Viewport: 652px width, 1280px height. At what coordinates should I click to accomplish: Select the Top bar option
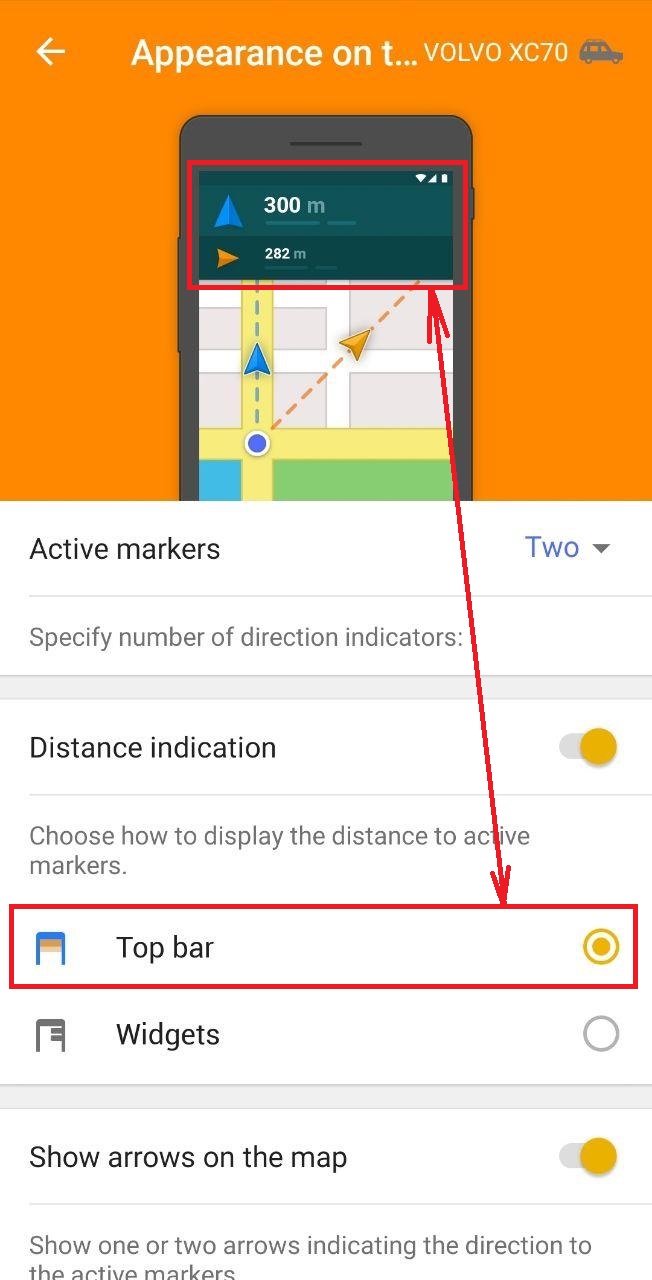pyautogui.click(x=601, y=947)
